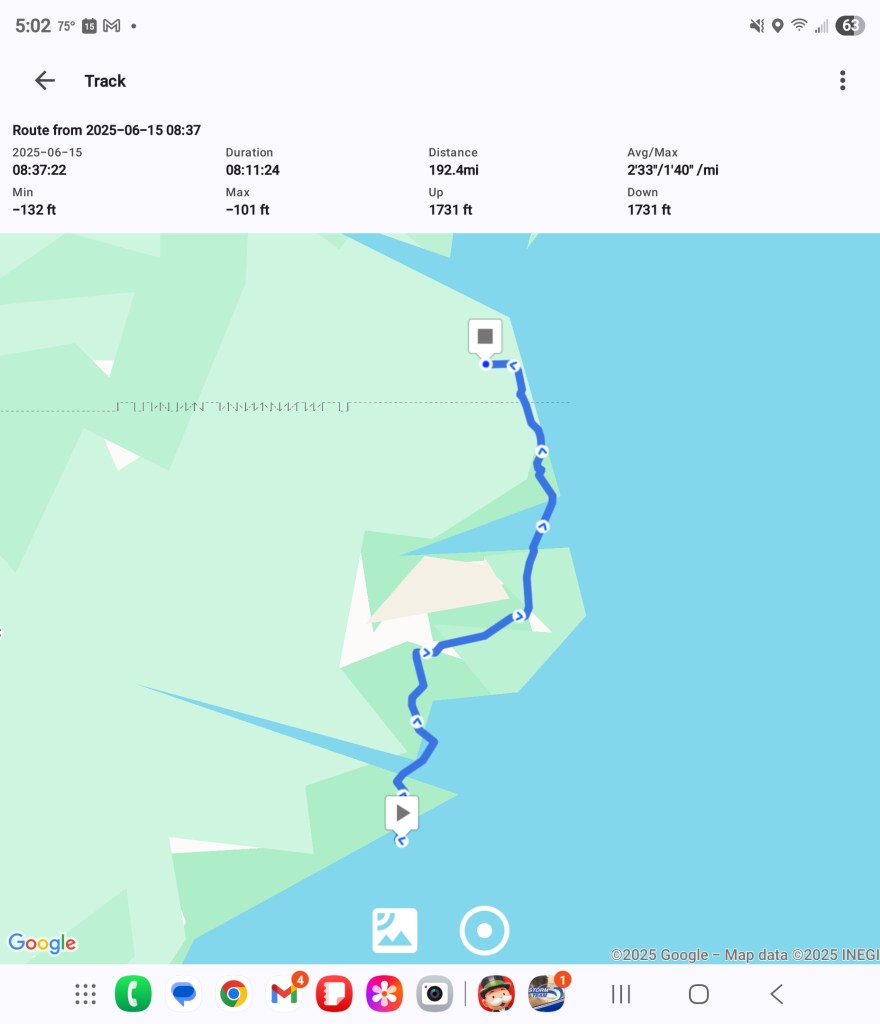
Task: Tap the circular center-location button
Action: 484,930
